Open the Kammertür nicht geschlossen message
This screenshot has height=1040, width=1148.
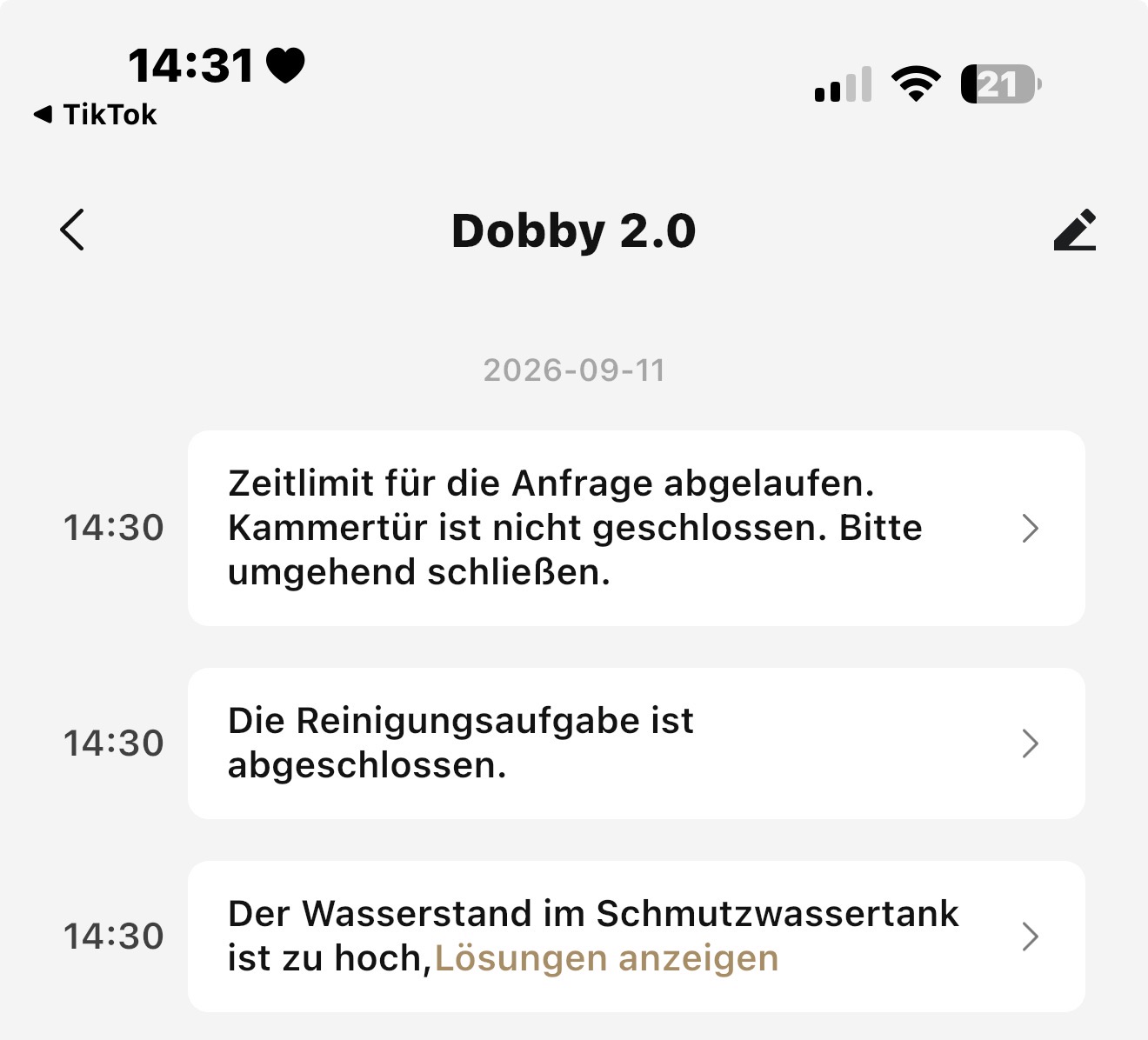[x=636, y=528]
